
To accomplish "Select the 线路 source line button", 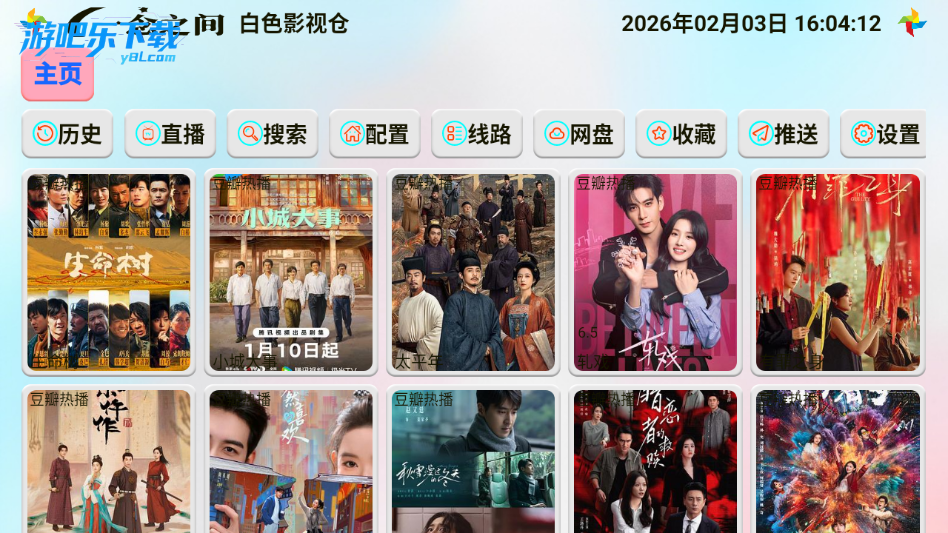I will (477, 134).
